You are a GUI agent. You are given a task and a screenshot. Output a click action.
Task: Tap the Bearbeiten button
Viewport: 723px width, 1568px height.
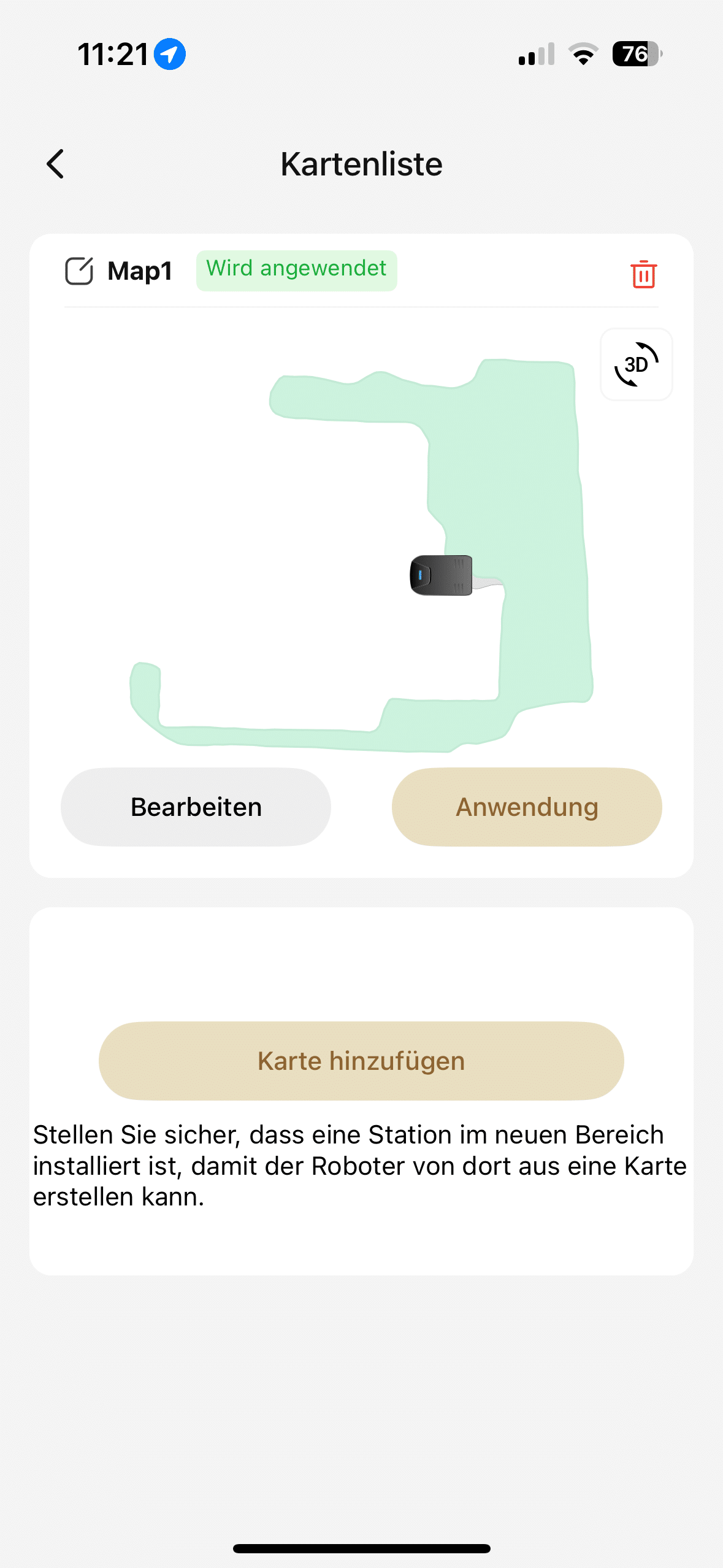click(x=196, y=807)
